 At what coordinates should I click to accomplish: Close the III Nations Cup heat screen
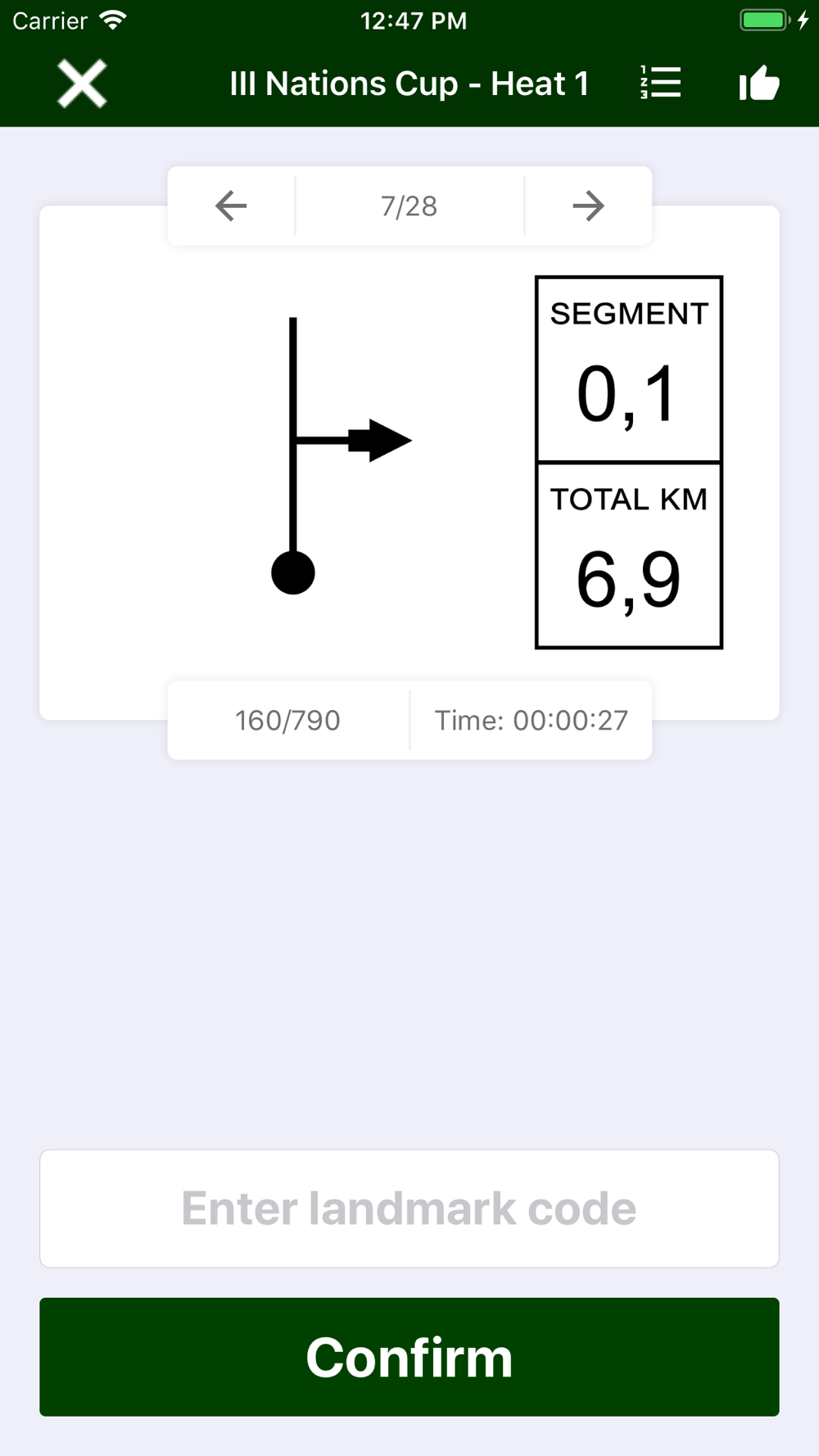click(x=82, y=84)
